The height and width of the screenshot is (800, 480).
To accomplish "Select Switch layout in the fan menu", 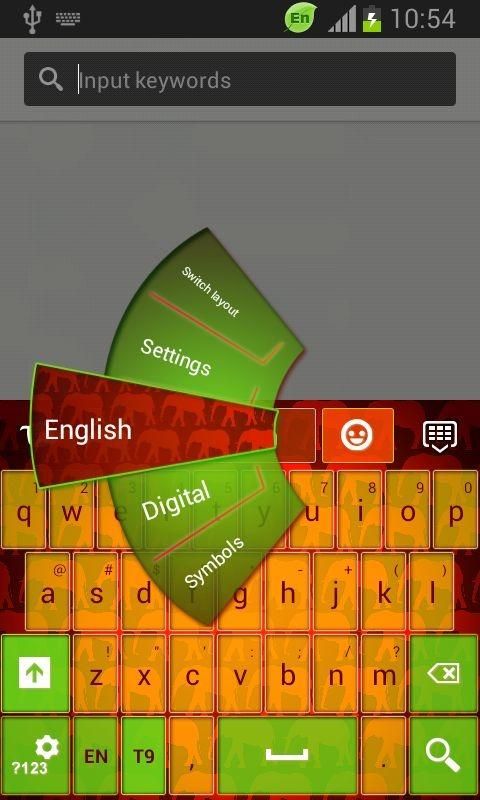I will coord(210,291).
